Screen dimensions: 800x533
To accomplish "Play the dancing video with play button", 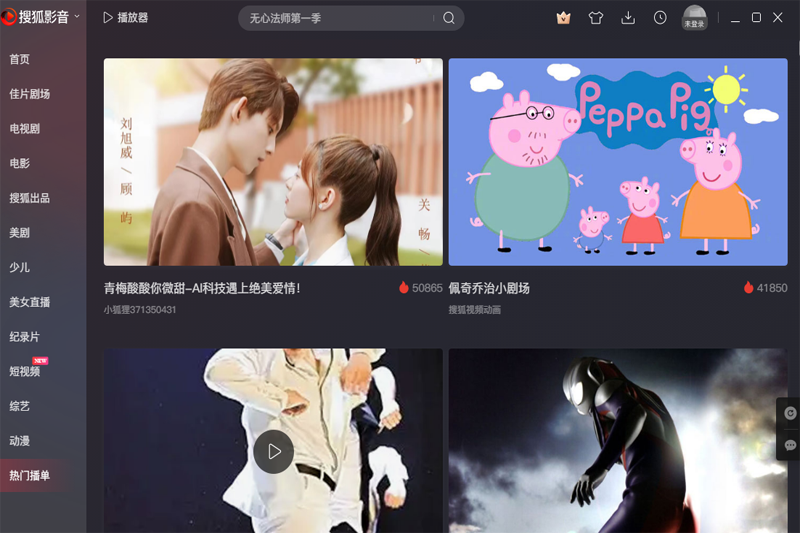I will pos(273,452).
